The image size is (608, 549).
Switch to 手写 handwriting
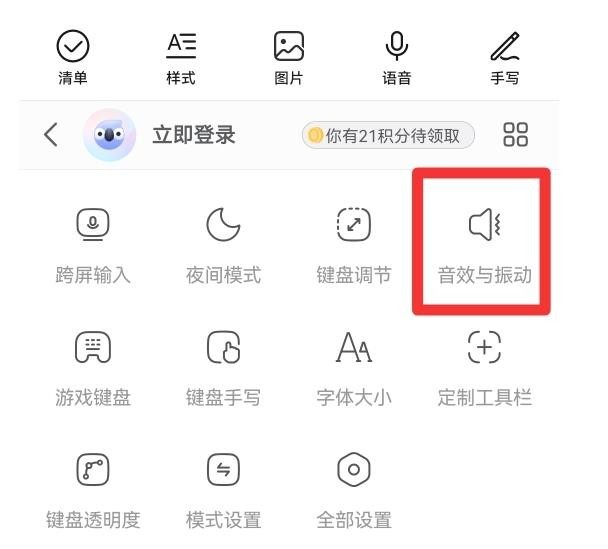[x=505, y=55]
